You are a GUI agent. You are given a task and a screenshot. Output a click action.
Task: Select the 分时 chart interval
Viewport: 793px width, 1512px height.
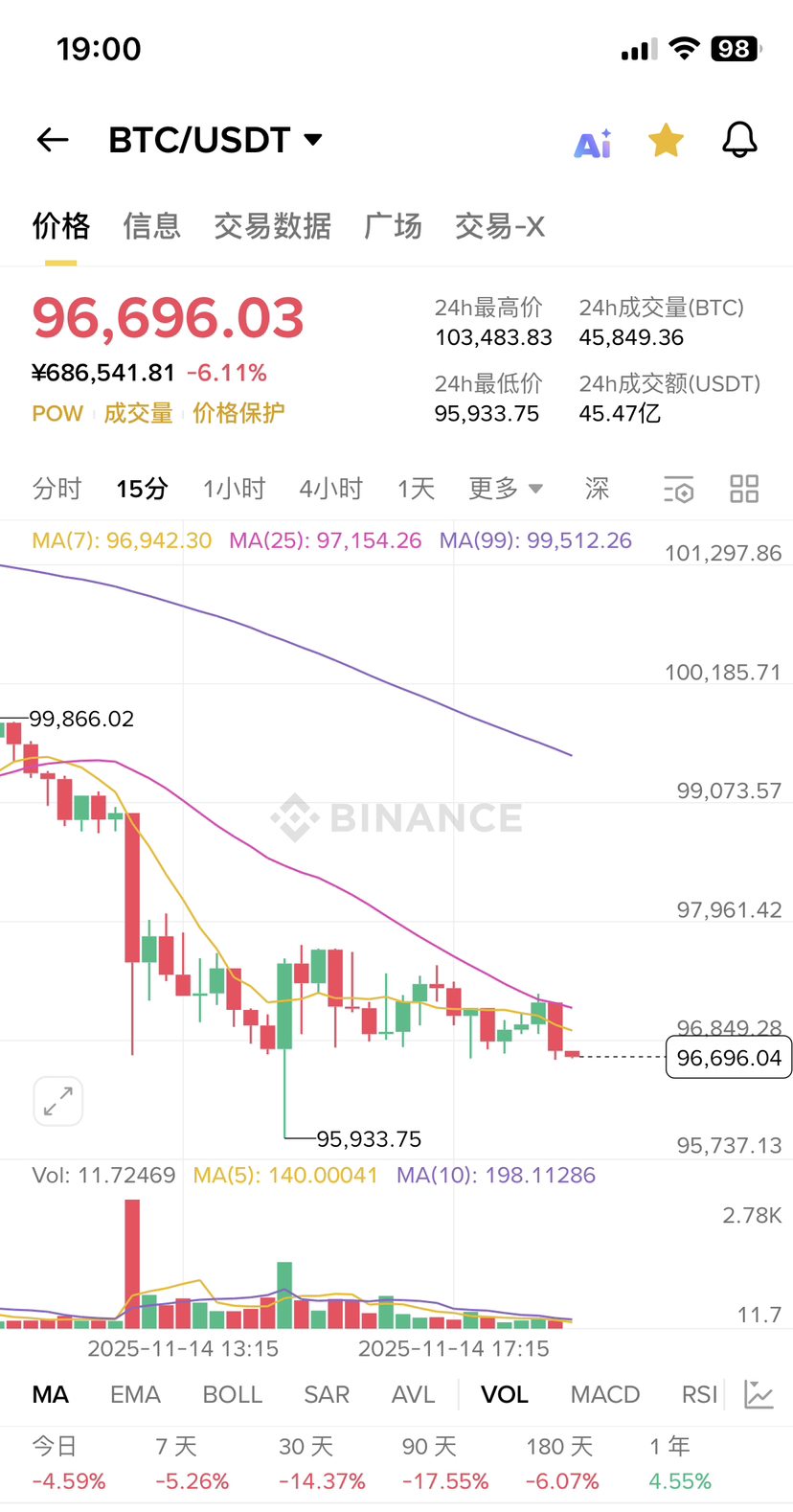[x=57, y=489]
